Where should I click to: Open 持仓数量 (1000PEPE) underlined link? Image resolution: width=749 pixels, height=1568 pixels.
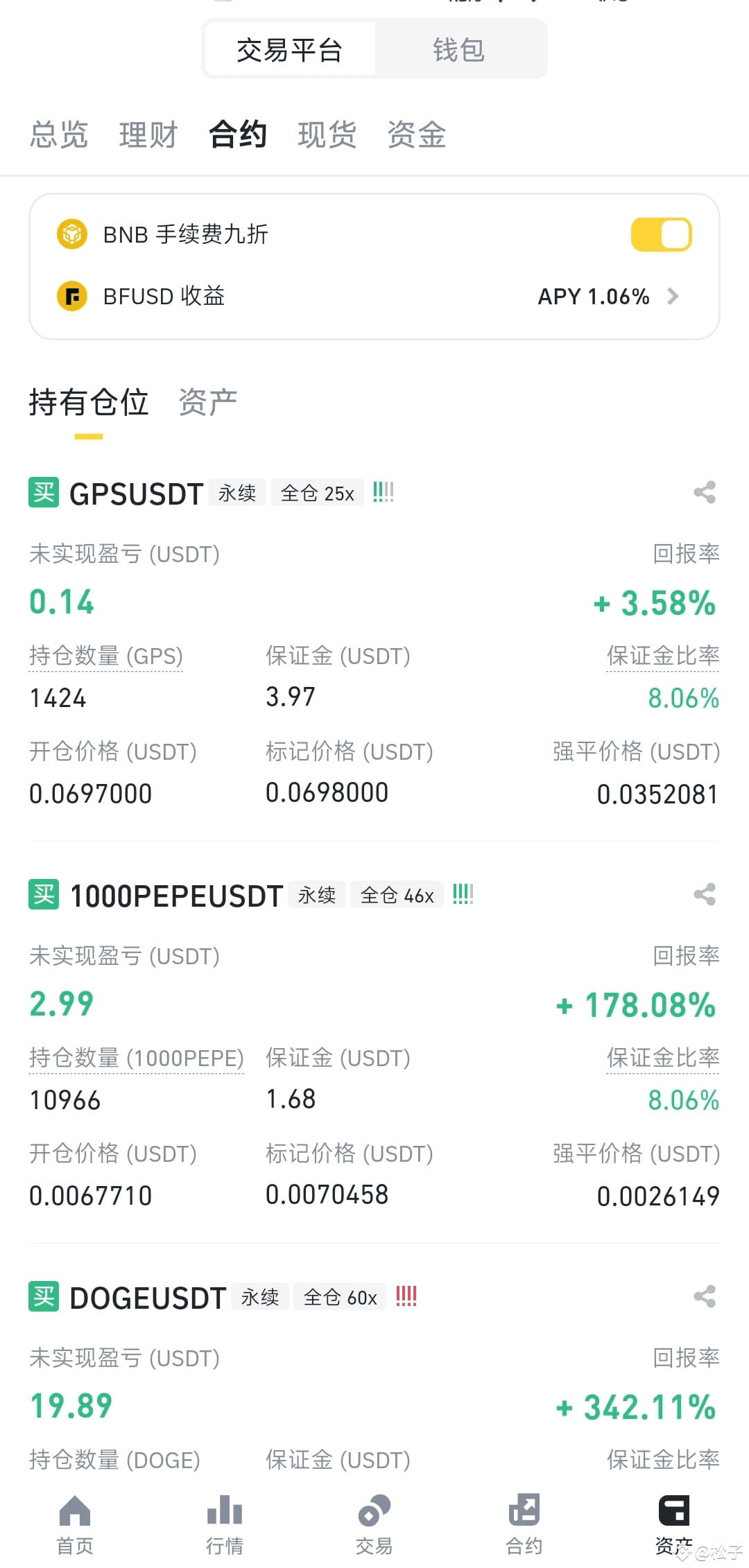tap(136, 1058)
